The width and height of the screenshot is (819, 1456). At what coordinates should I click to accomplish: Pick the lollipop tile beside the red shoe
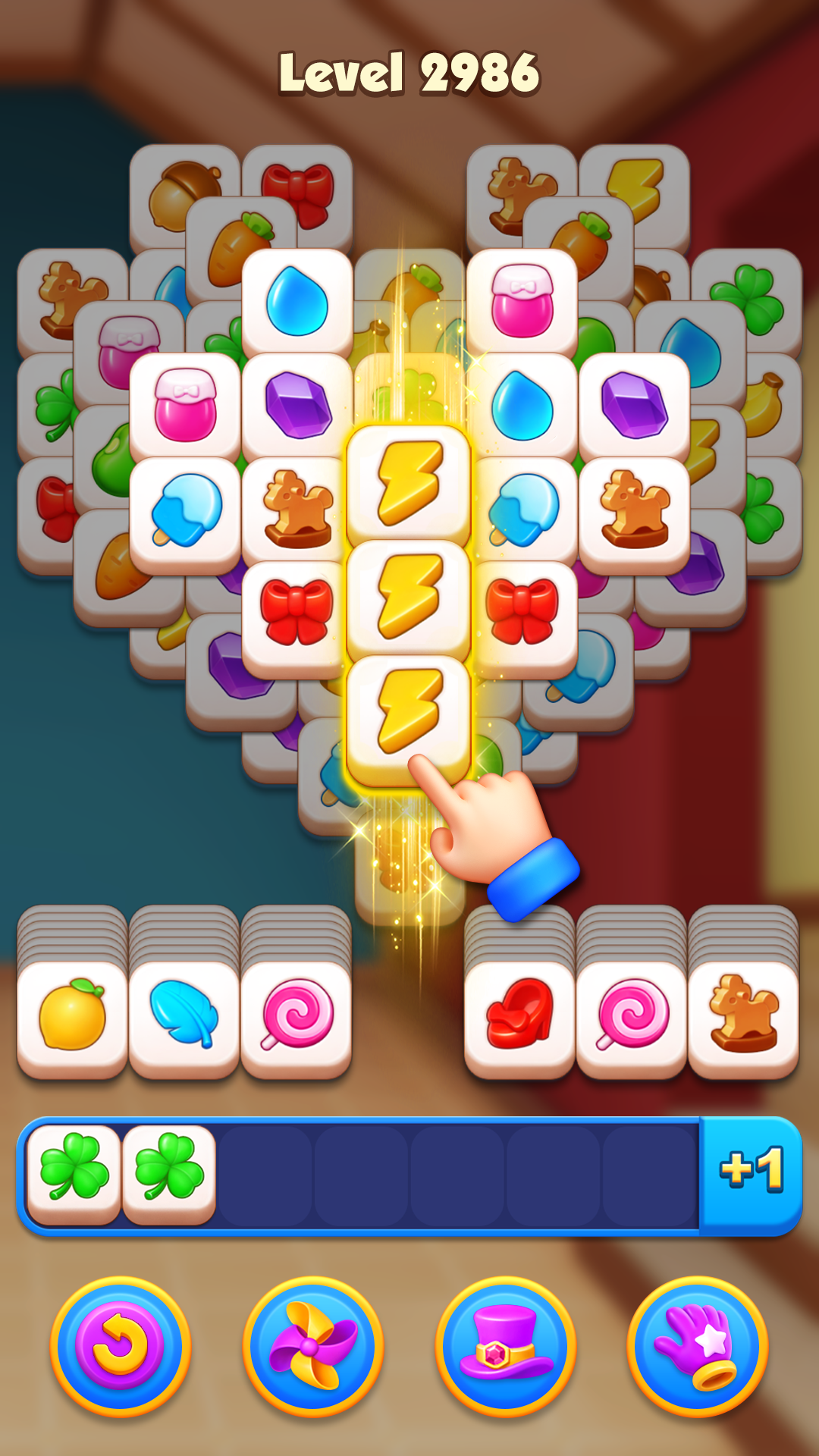pyautogui.click(x=632, y=1016)
